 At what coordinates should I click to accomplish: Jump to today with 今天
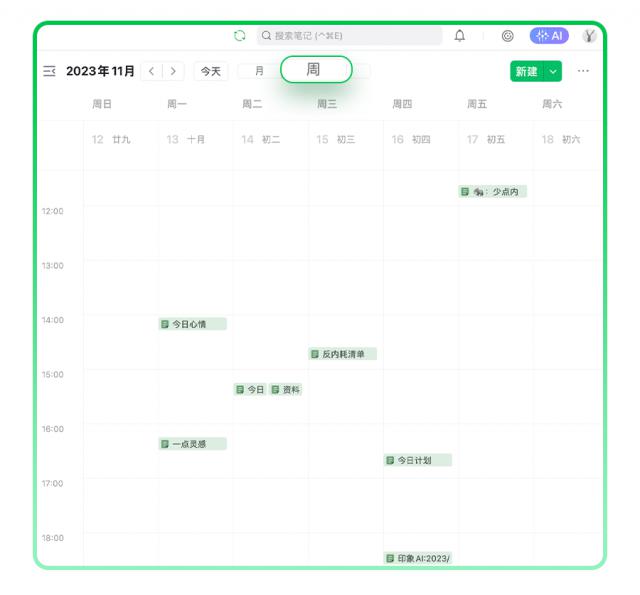(210, 71)
